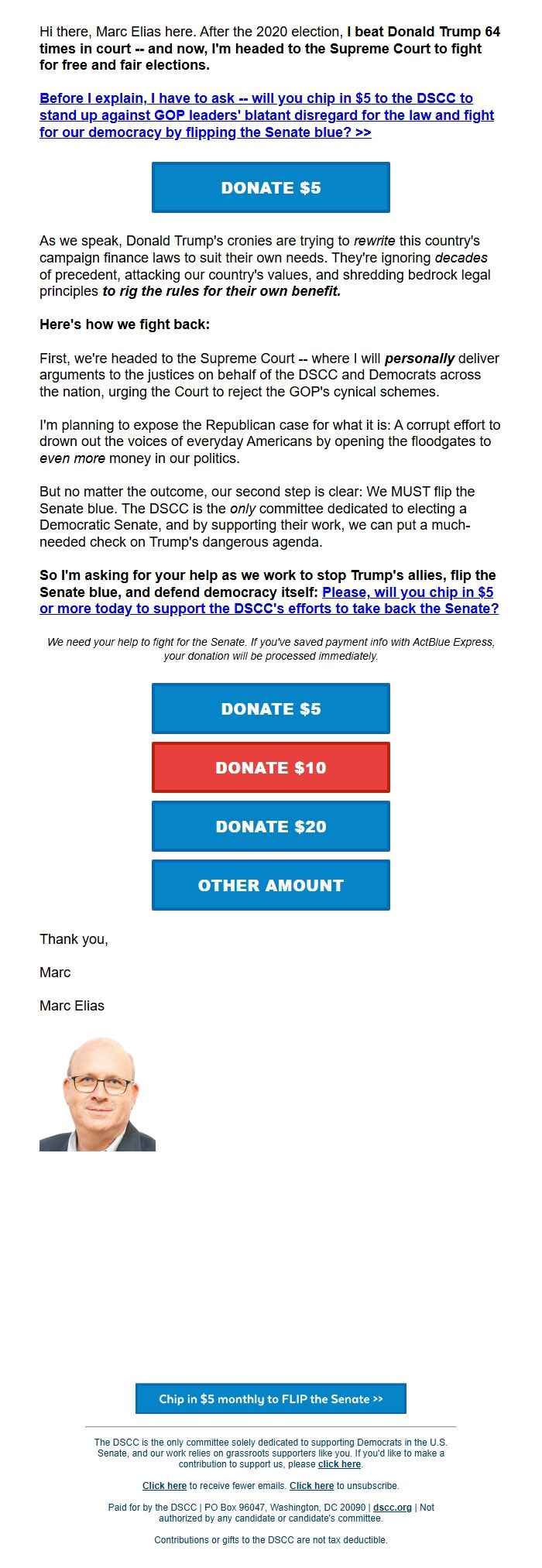Tap DONATE $5 button directly above DONATE $10

[x=270, y=709]
